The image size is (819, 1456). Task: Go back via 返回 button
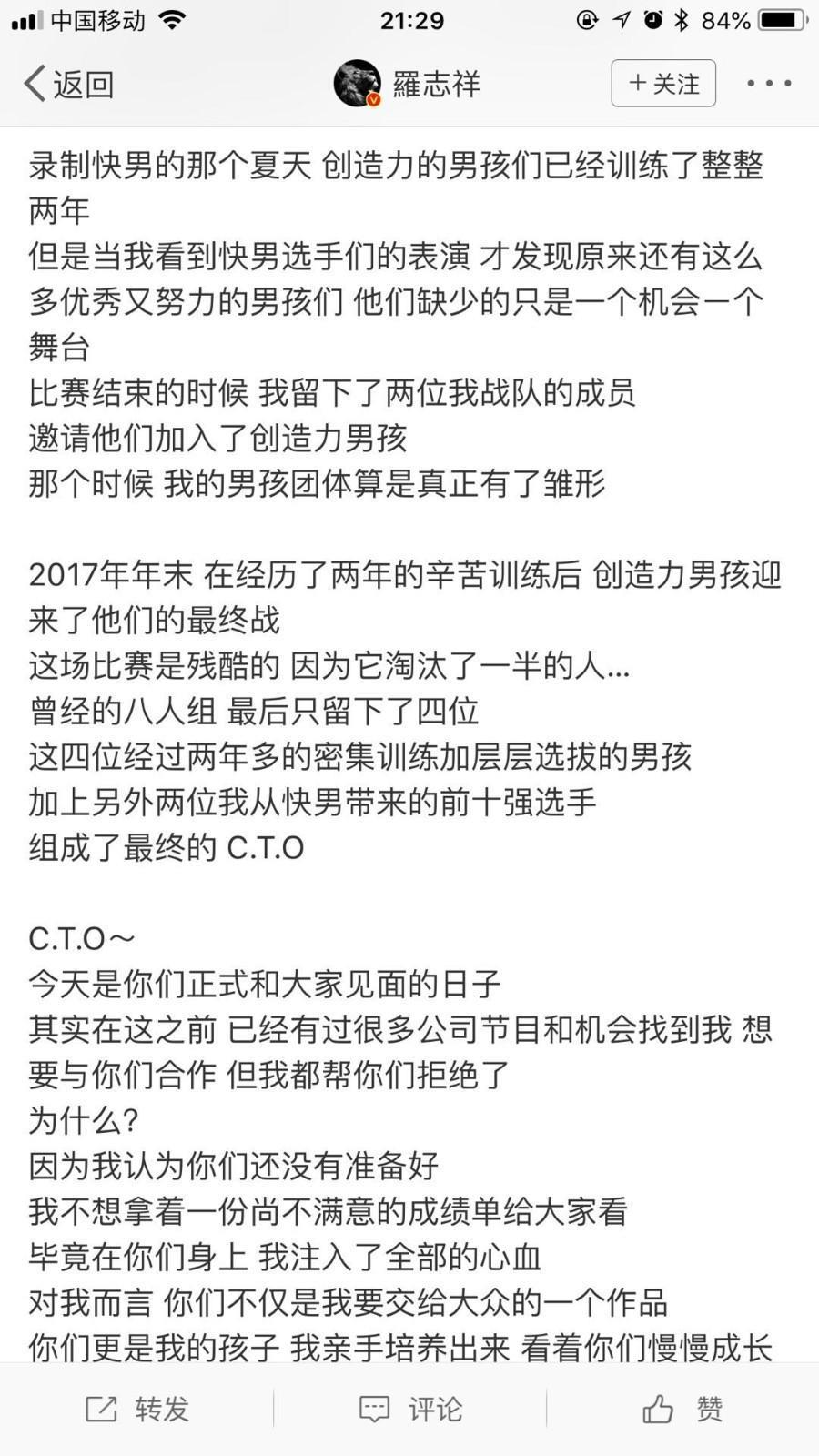pos(68,84)
